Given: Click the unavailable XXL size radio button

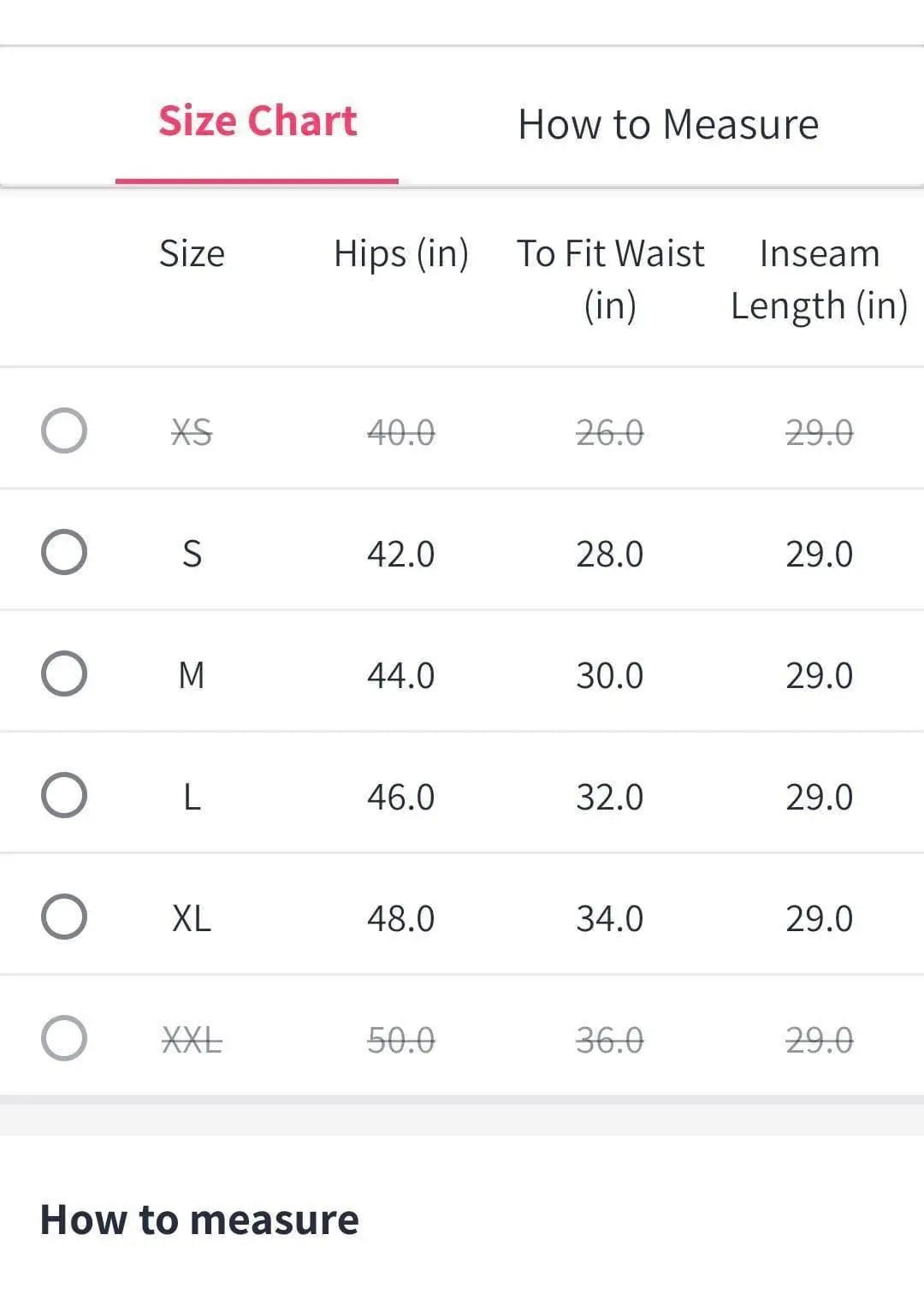Looking at the screenshot, I should coord(64,1039).
